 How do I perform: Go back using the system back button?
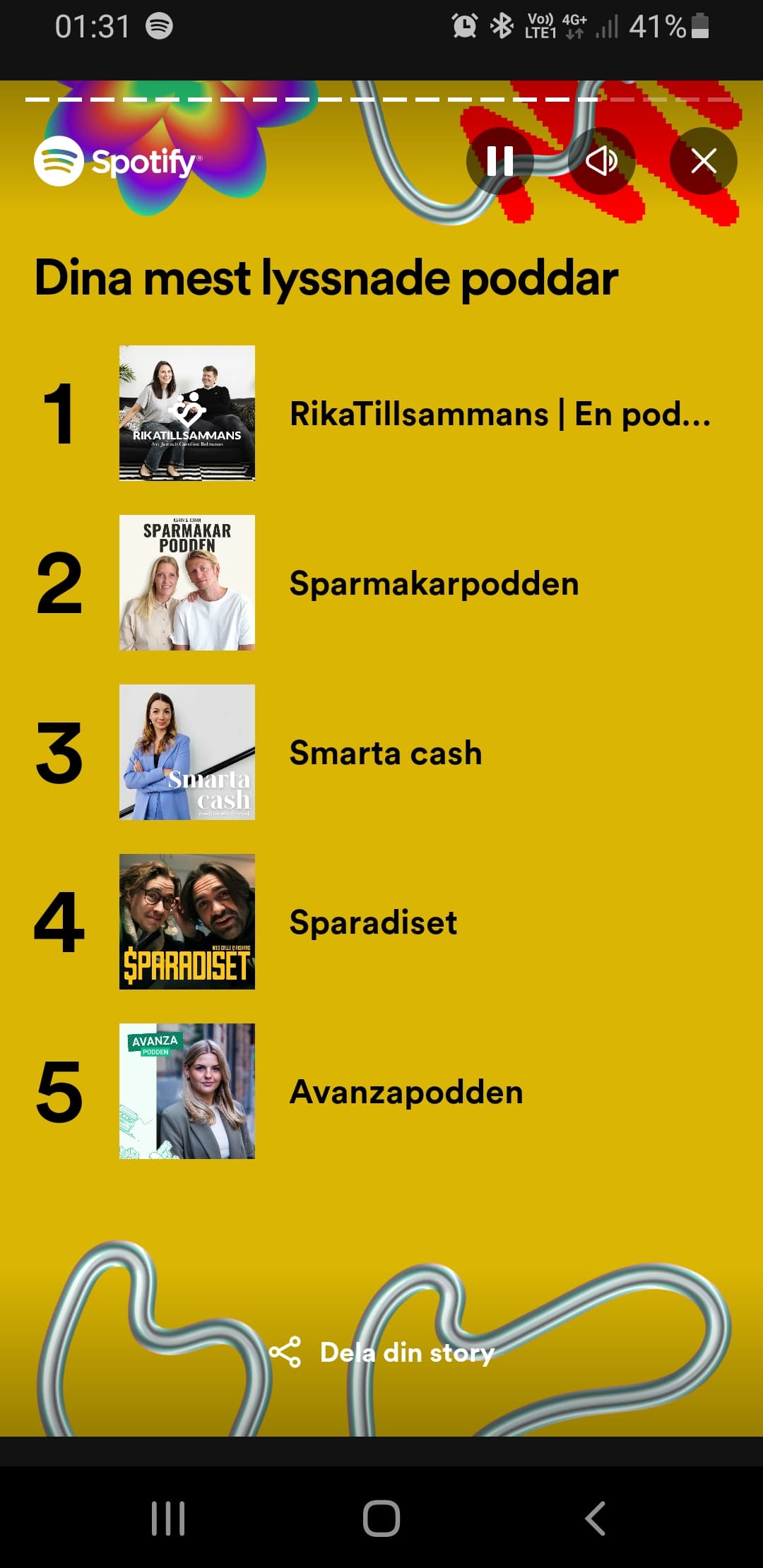point(595,1518)
